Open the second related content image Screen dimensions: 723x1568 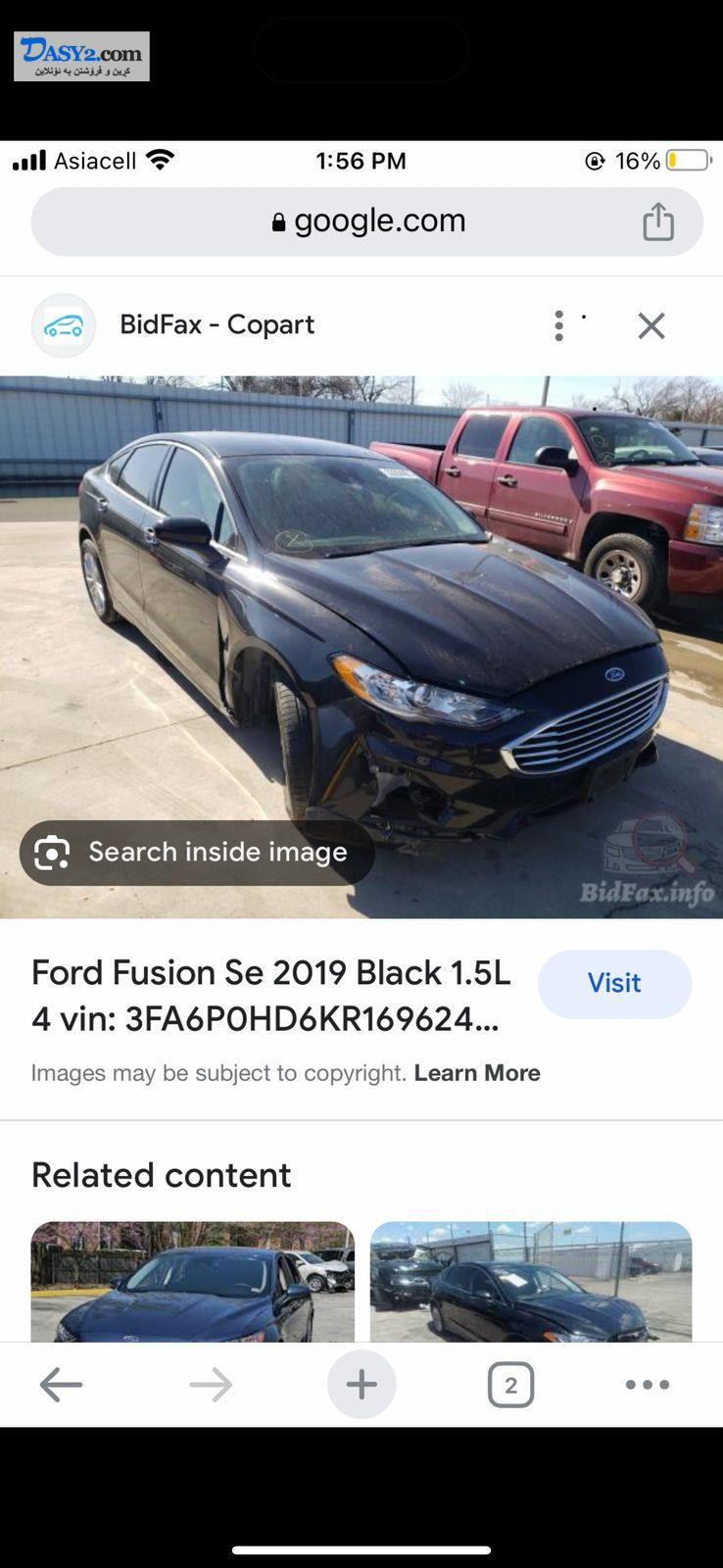coord(531,1281)
